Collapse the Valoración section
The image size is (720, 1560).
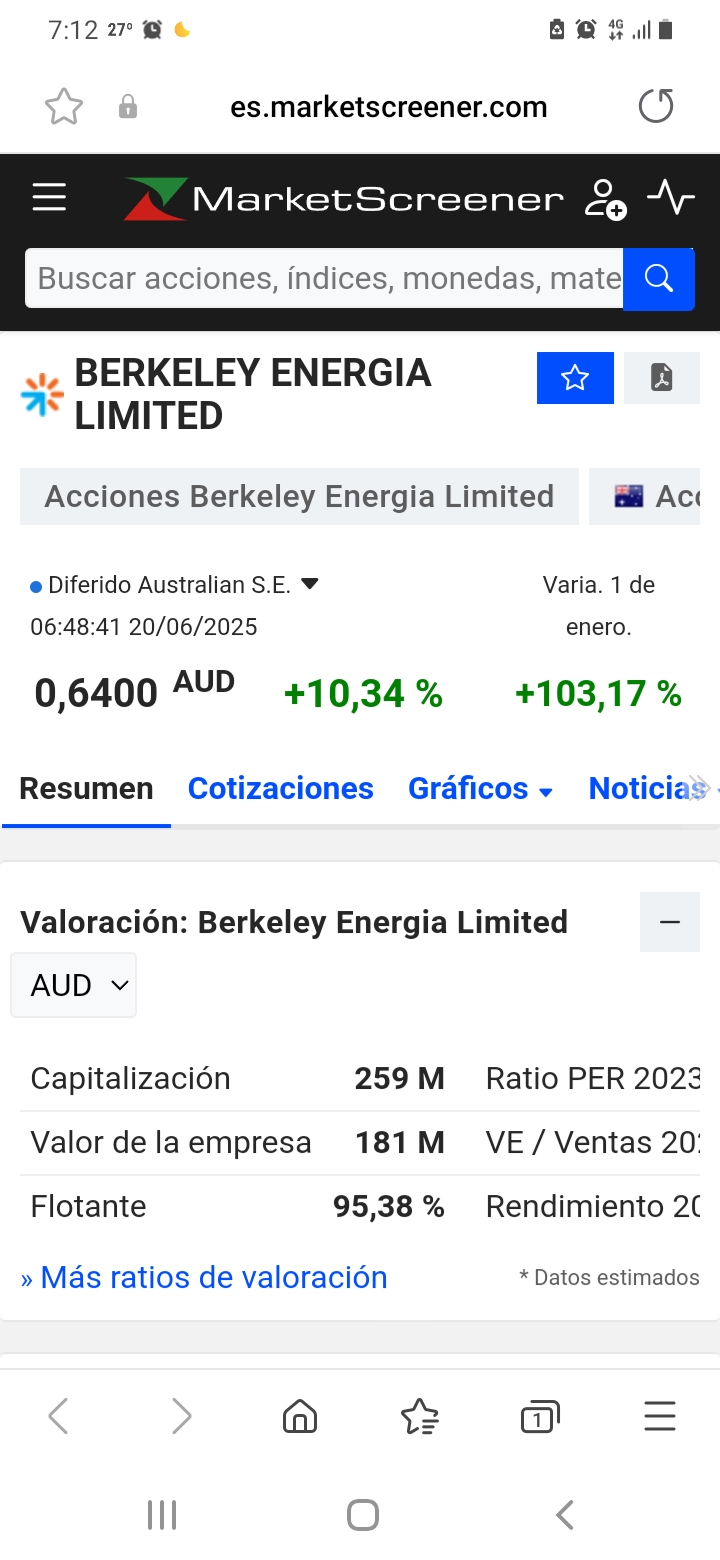point(670,922)
